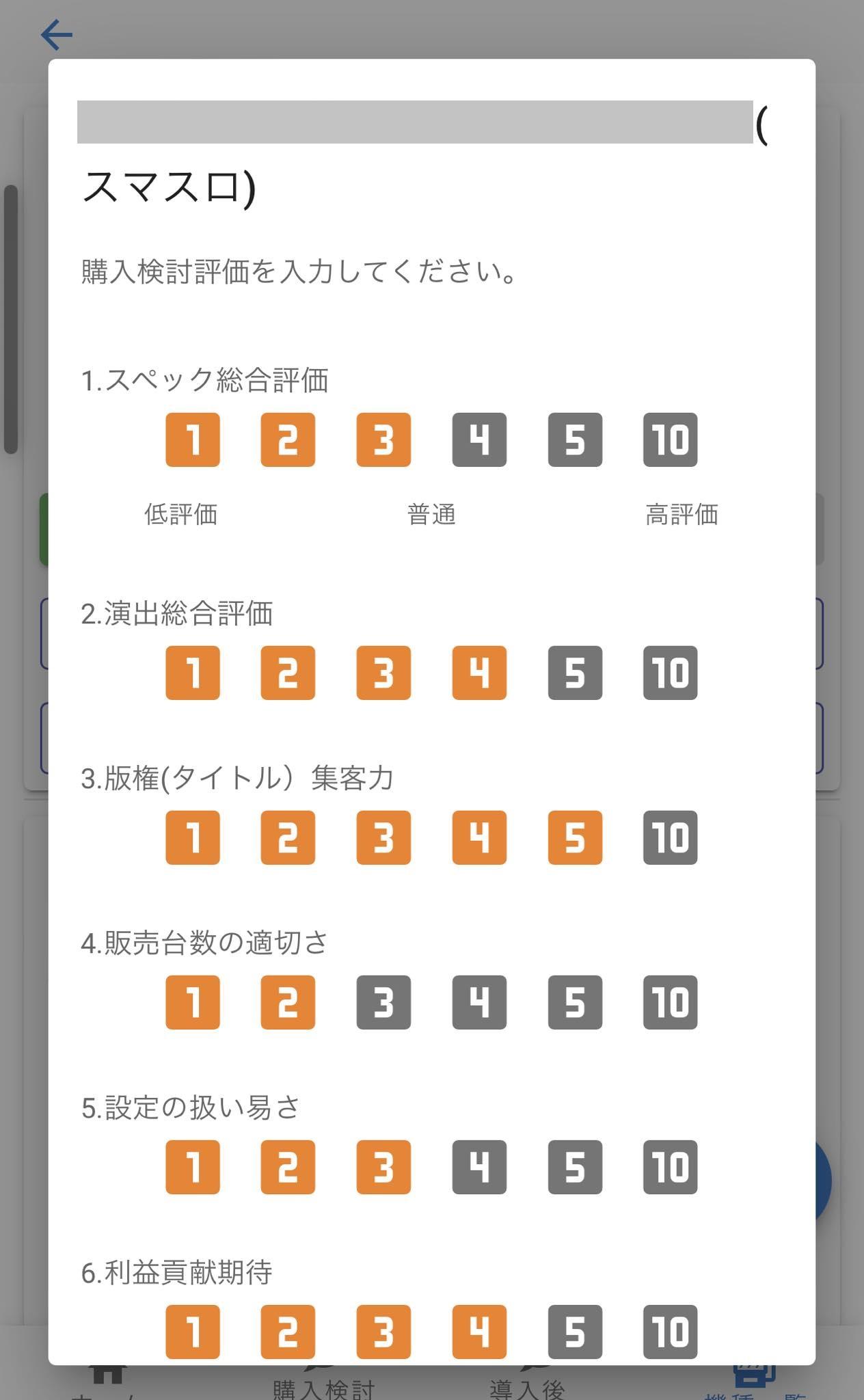The height and width of the screenshot is (1400, 864).
Task: Choose 3 for 版権(タイトル)集客力
Action: pyautogui.click(x=383, y=837)
